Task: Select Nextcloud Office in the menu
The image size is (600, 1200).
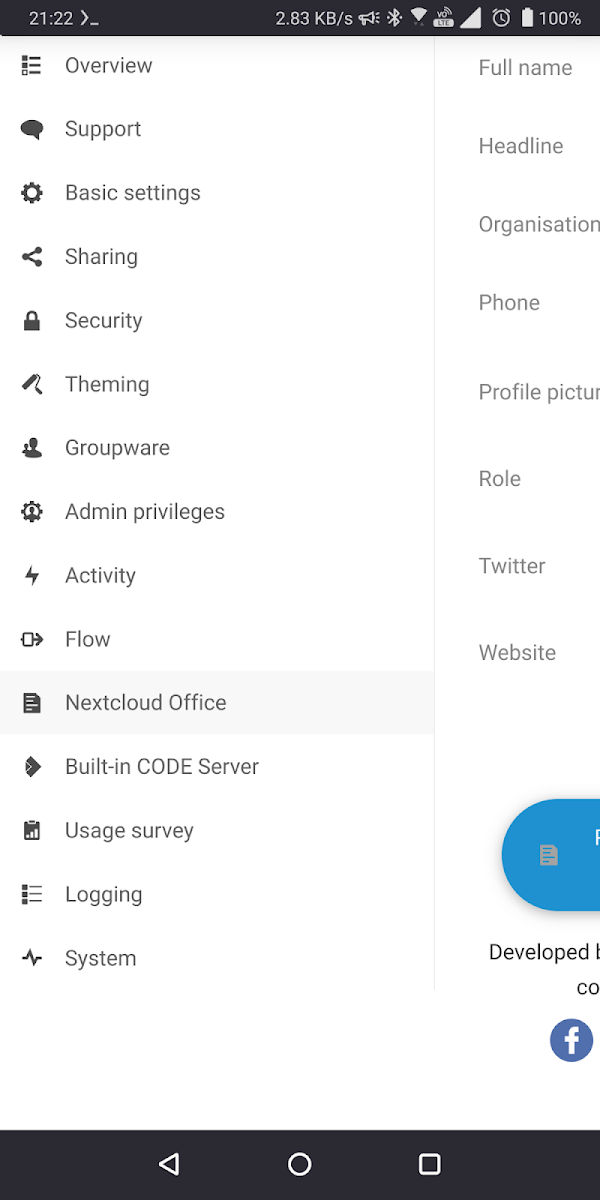Action: pyautogui.click(x=217, y=703)
